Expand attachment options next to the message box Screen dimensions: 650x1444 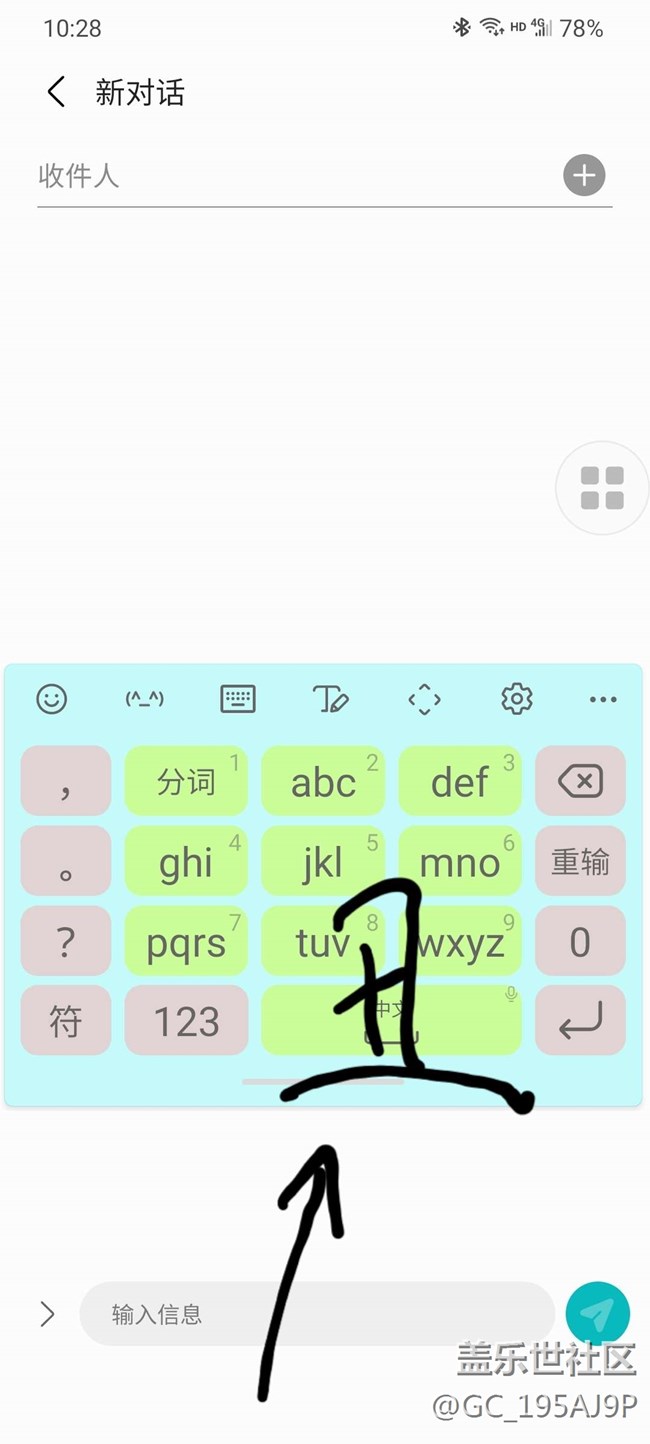[47, 1314]
